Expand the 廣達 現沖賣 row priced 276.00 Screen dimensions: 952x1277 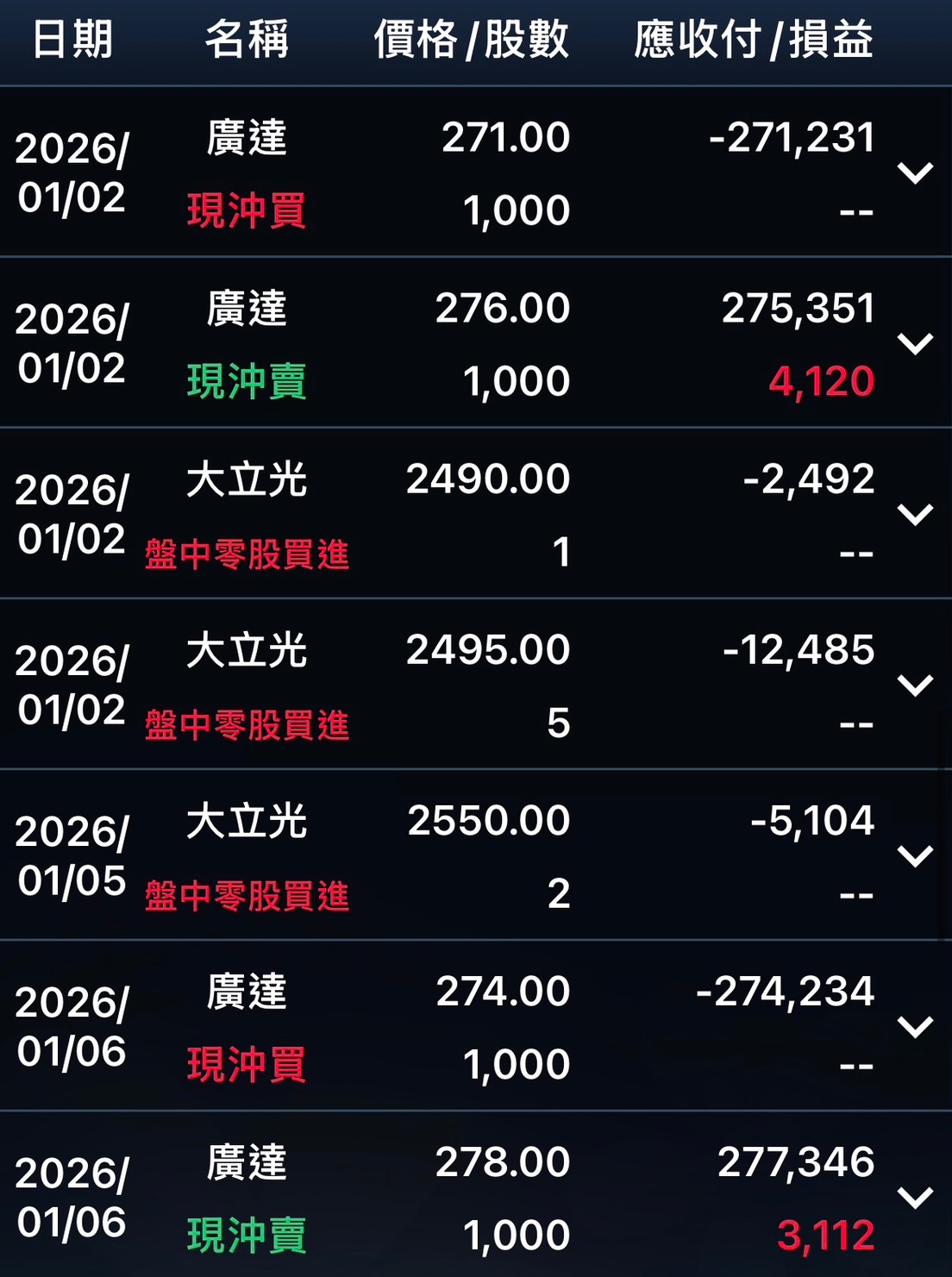point(915,343)
